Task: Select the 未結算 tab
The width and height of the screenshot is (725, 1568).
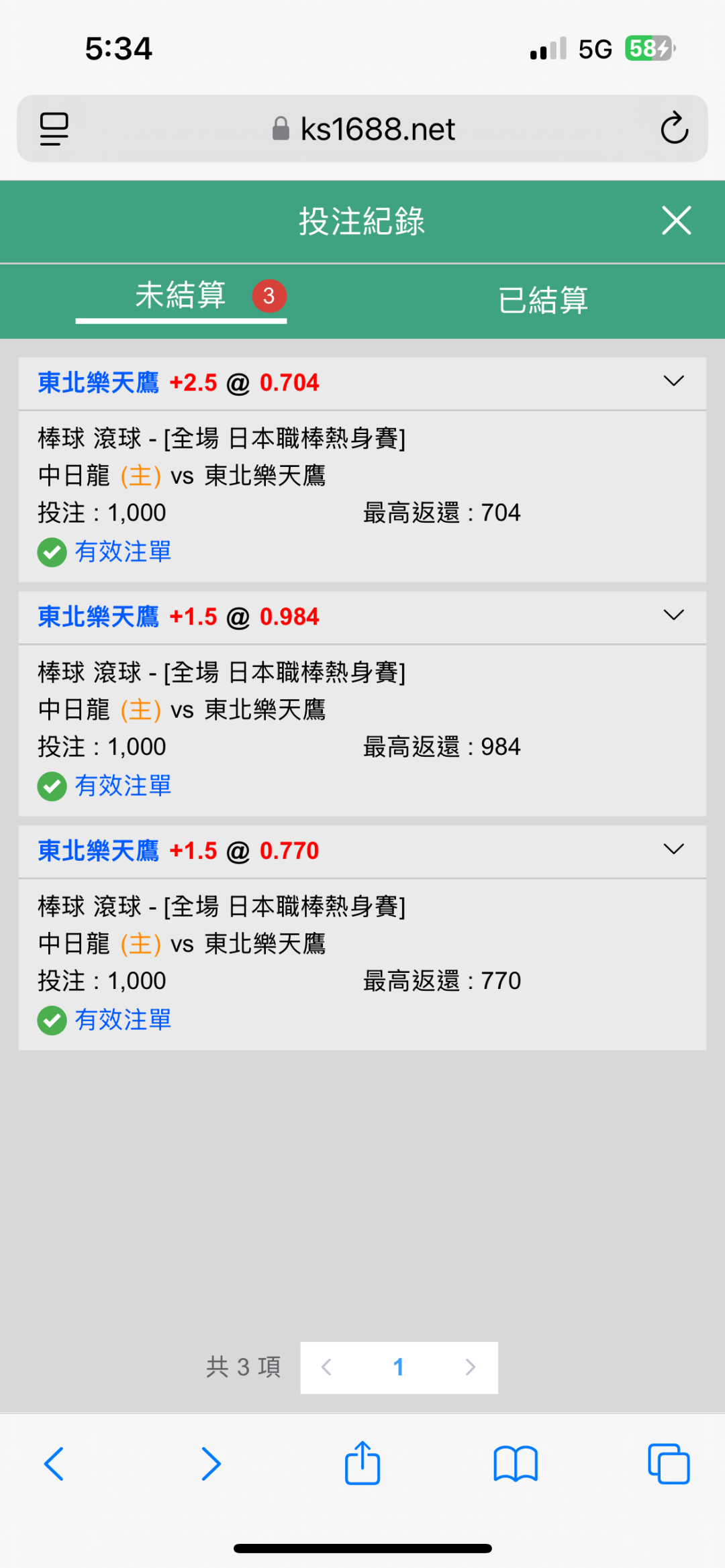Action: tap(181, 296)
